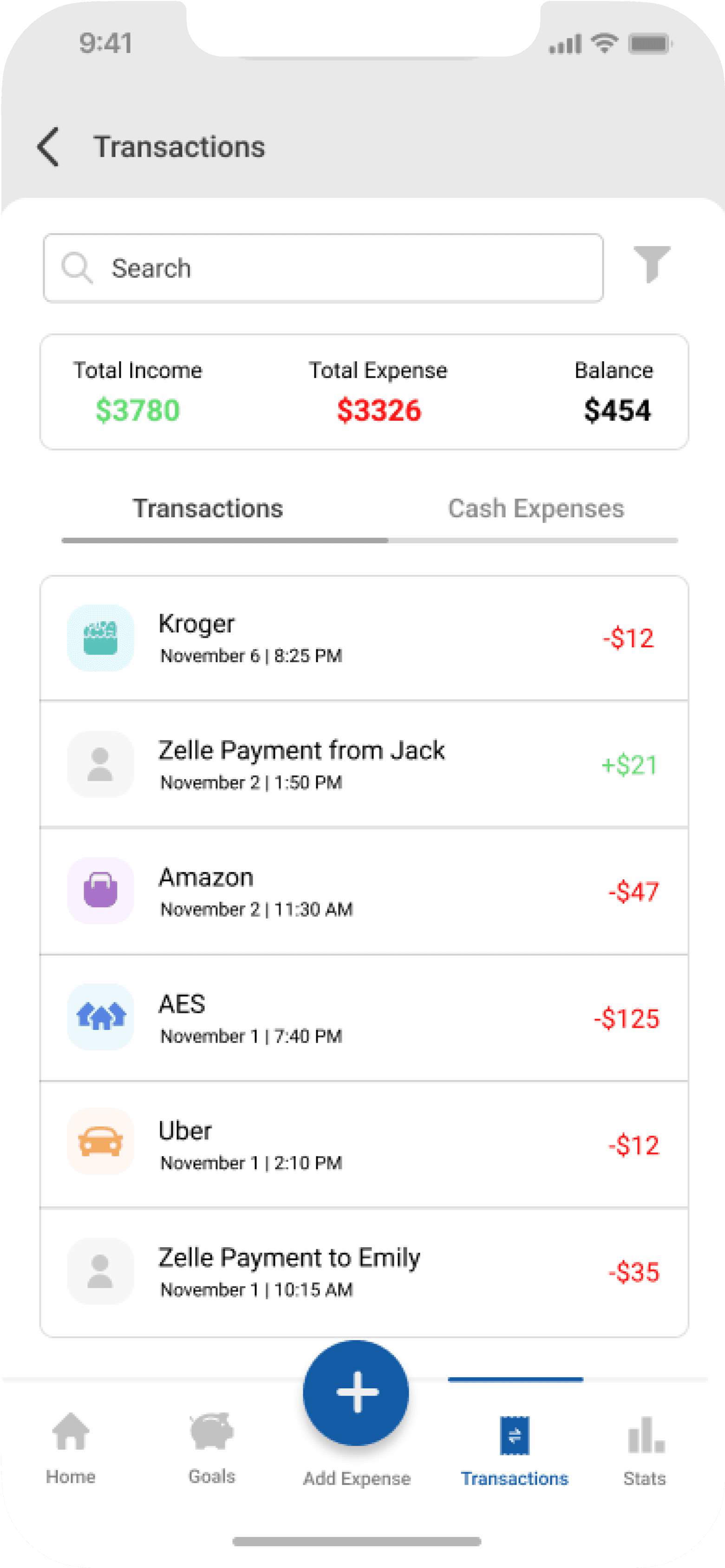
Task: View the AES transaction
Action: (364, 1018)
